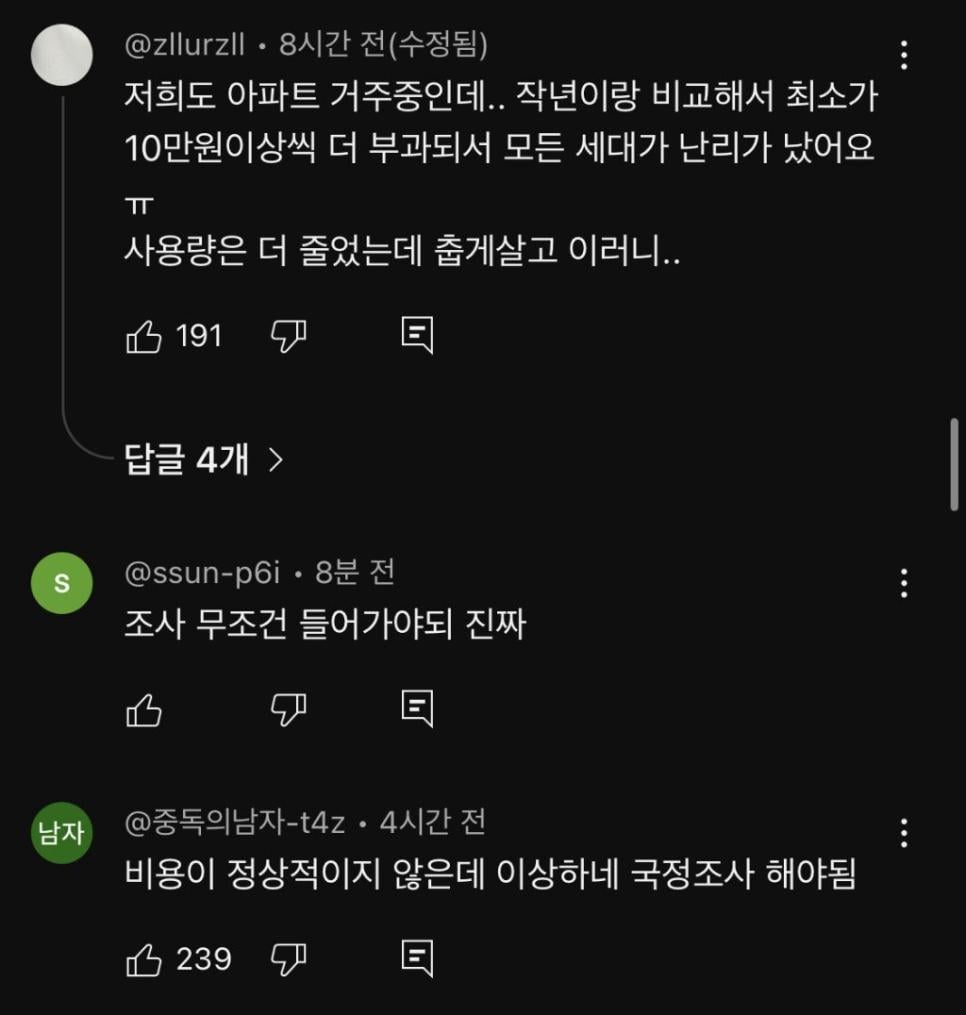View the @ssun-p6i channel avatar
The height and width of the screenshot is (1015, 966).
pyautogui.click(x=62, y=583)
